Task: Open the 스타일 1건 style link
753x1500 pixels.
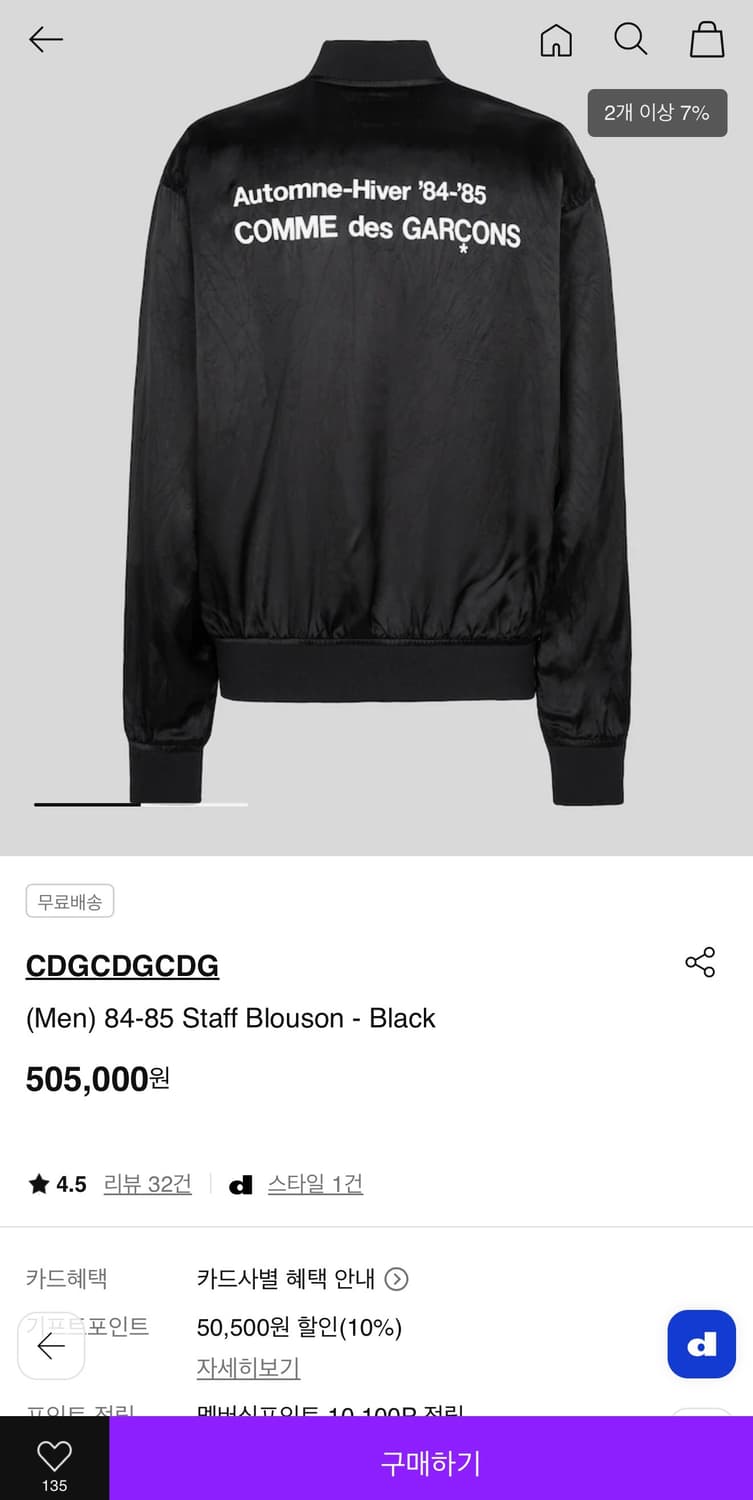Action: point(315,1183)
